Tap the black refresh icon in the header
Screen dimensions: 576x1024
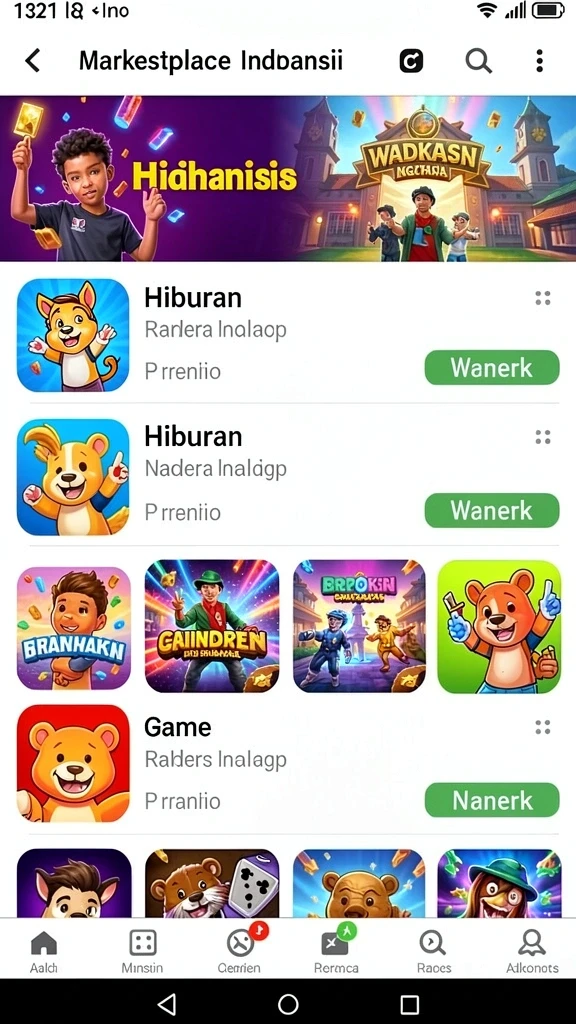[411, 61]
